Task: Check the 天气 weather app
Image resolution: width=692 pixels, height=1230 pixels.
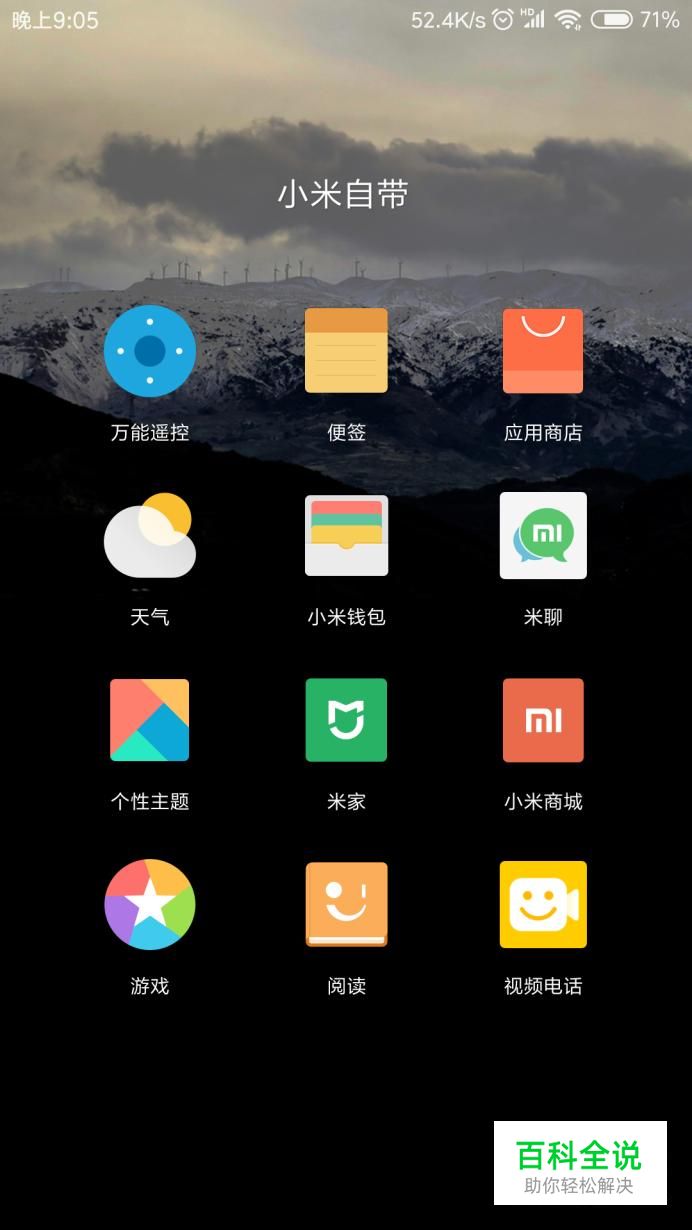Action: pos(150,535)
